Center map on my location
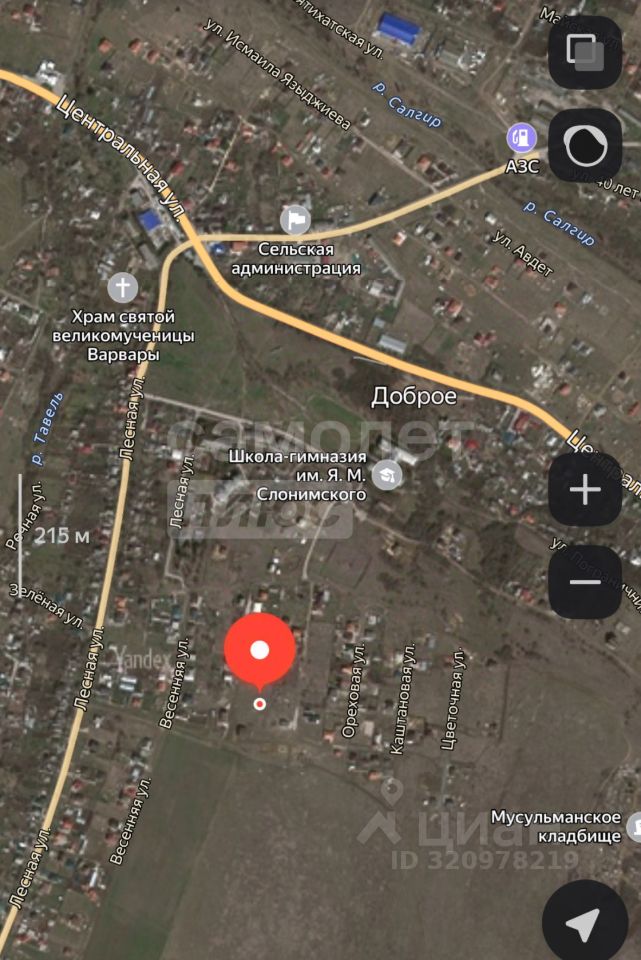The image size is (641, 960). (x=585, y=924)
